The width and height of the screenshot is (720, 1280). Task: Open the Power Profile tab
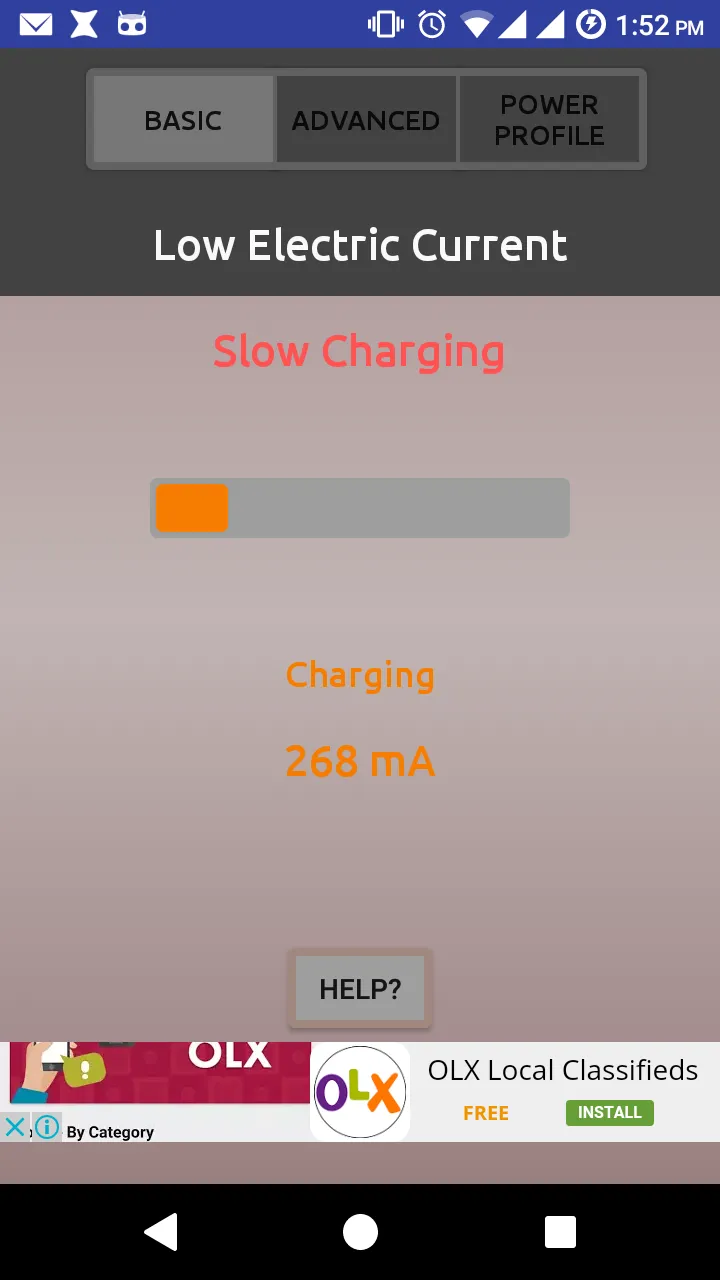point(549,120)
